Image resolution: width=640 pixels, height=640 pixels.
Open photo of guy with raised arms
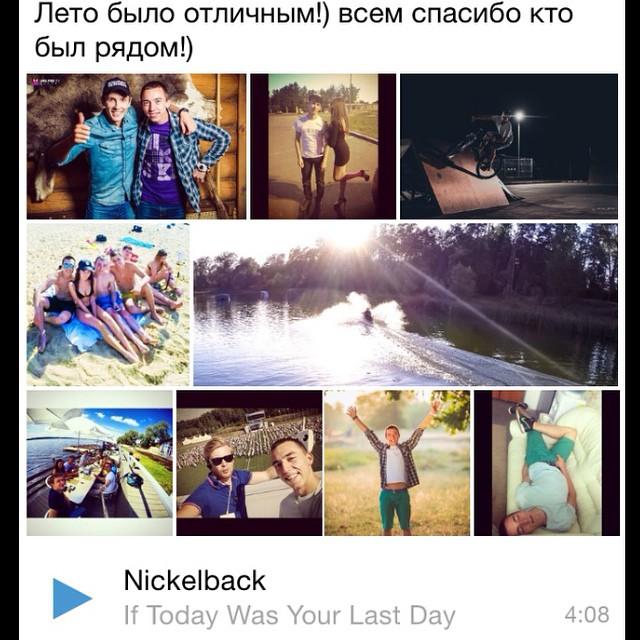pyautogui.click(x=397, y=462)
